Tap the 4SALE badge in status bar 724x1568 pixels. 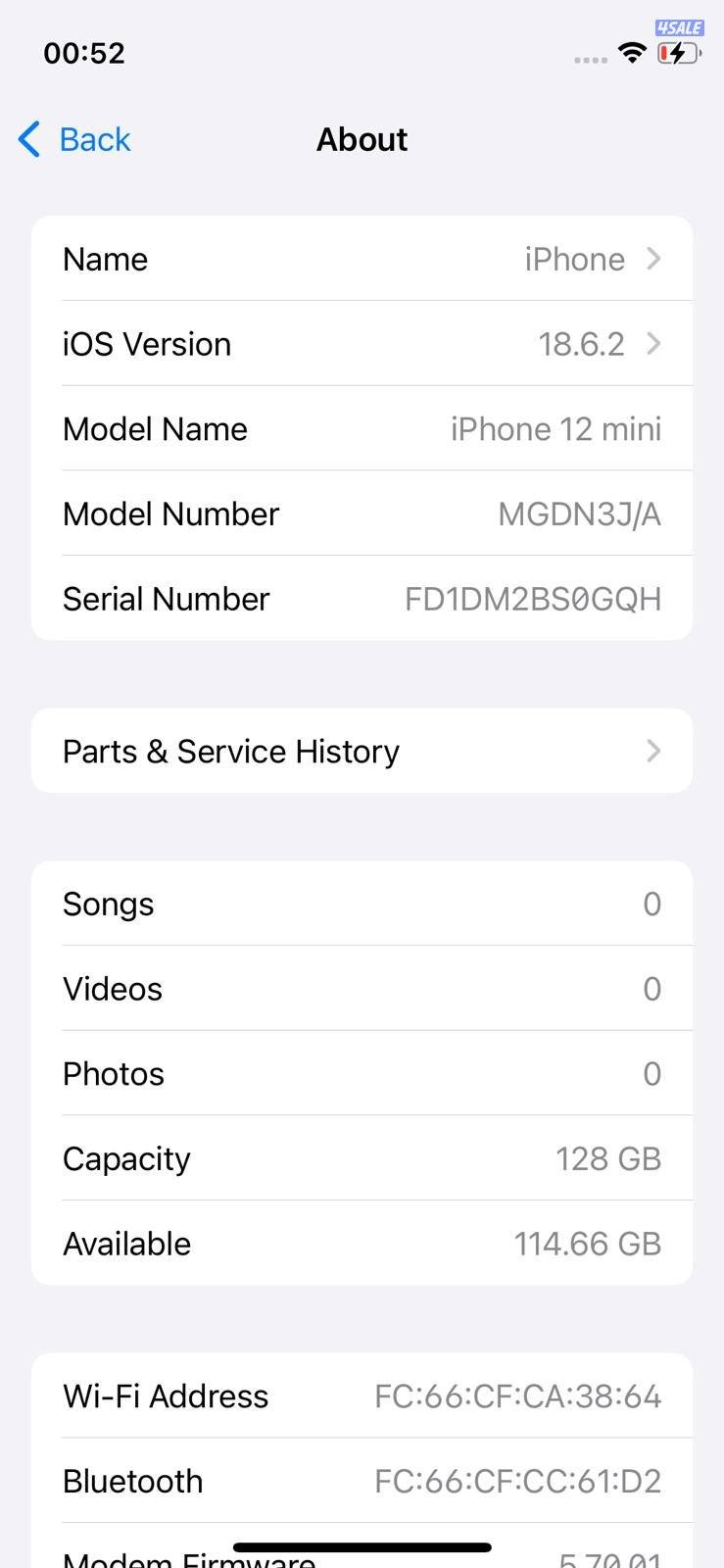point(680,26)
